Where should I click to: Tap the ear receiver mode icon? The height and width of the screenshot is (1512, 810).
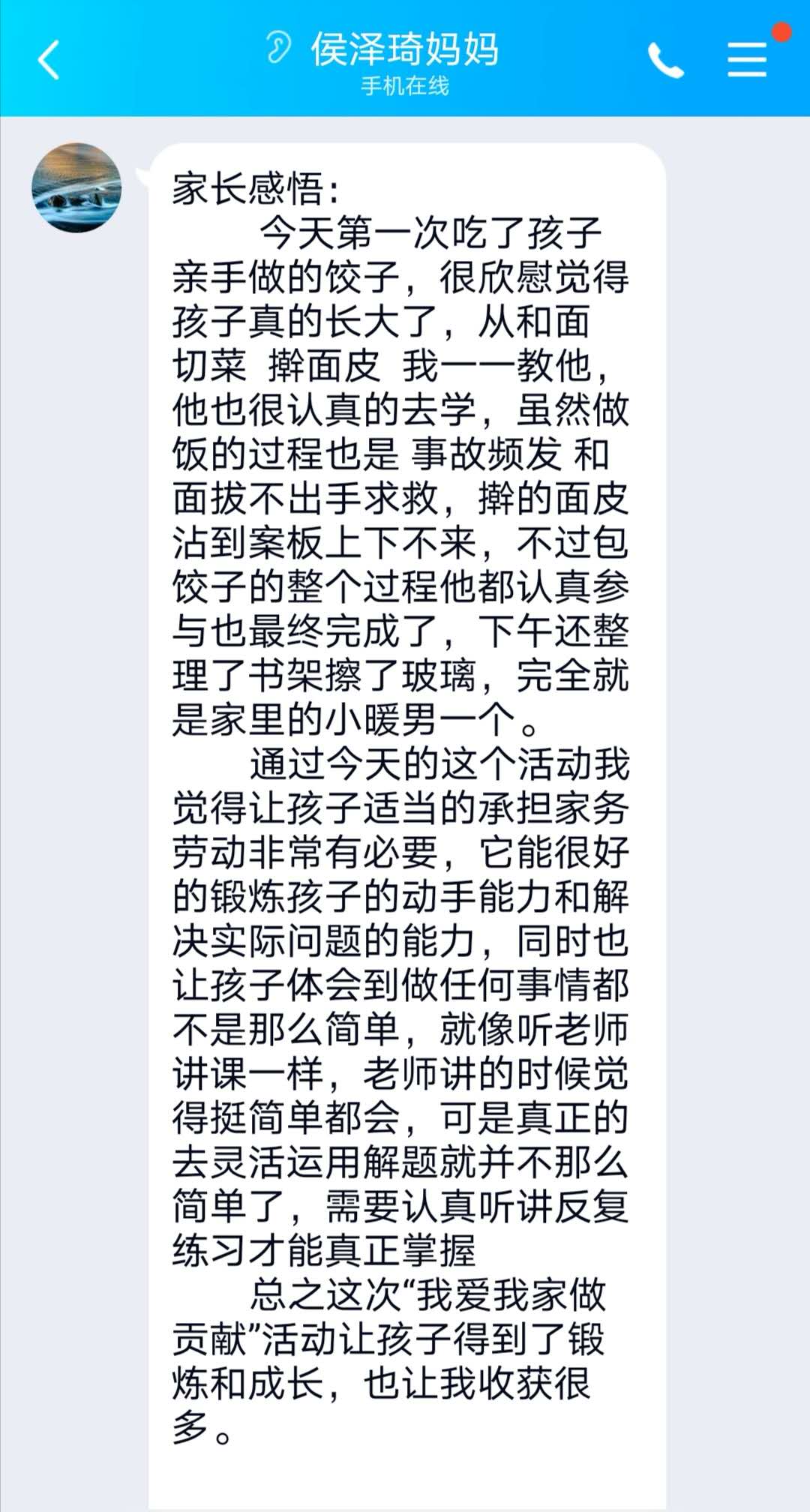(x=278, y=48)
